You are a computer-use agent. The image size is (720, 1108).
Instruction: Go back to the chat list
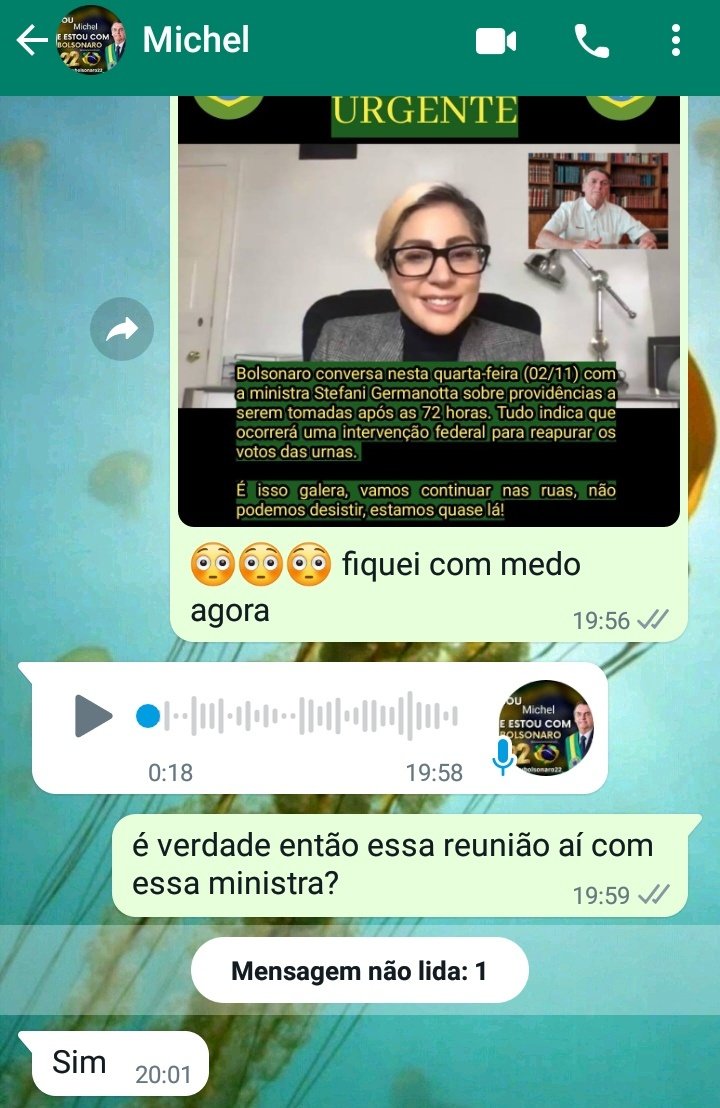32,41
